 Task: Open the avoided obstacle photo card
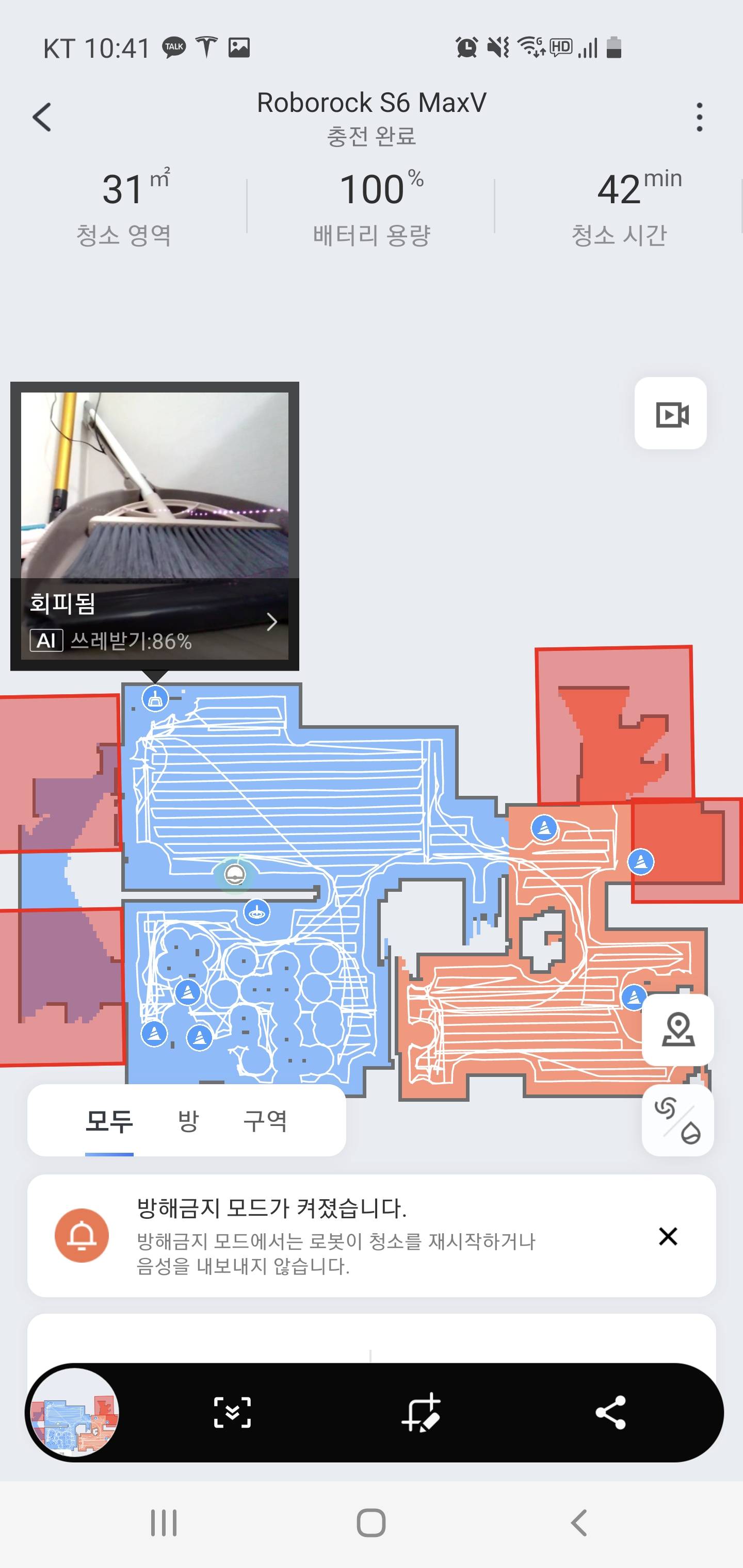point(155,526)
